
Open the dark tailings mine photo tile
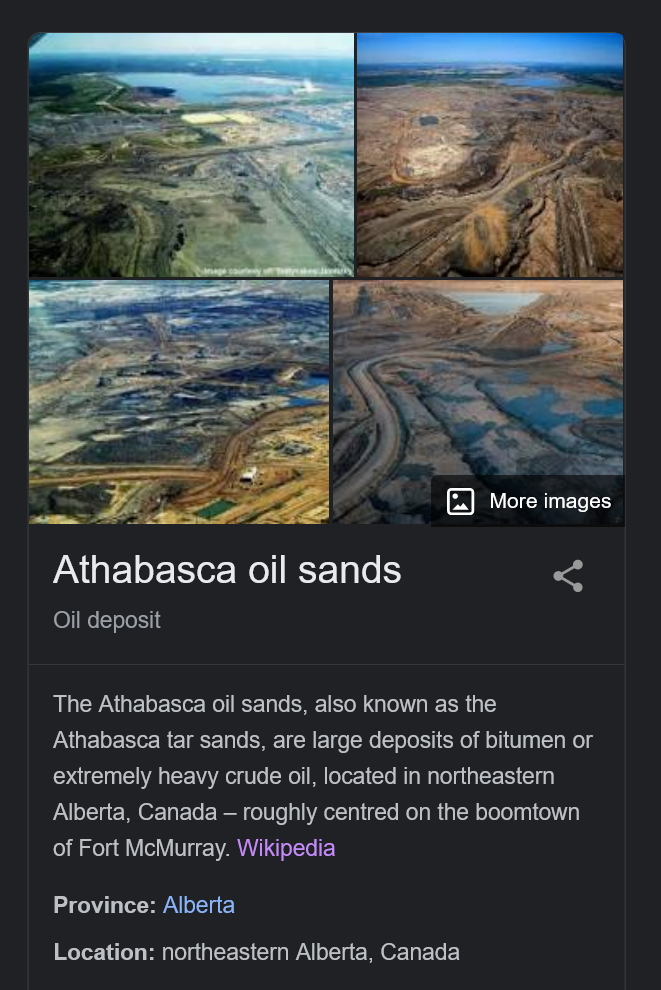(178, 400)
